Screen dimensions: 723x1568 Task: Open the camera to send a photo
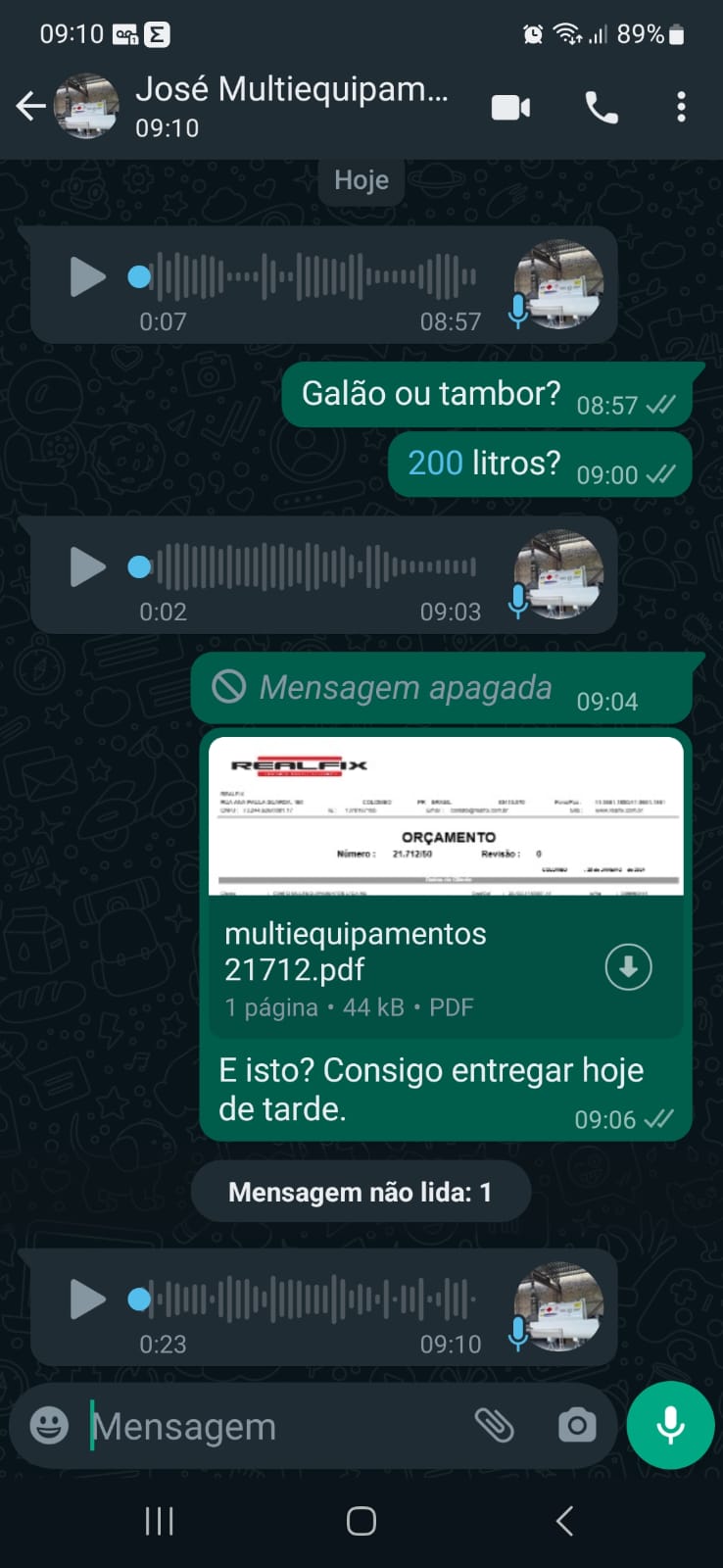[577, 1426]
